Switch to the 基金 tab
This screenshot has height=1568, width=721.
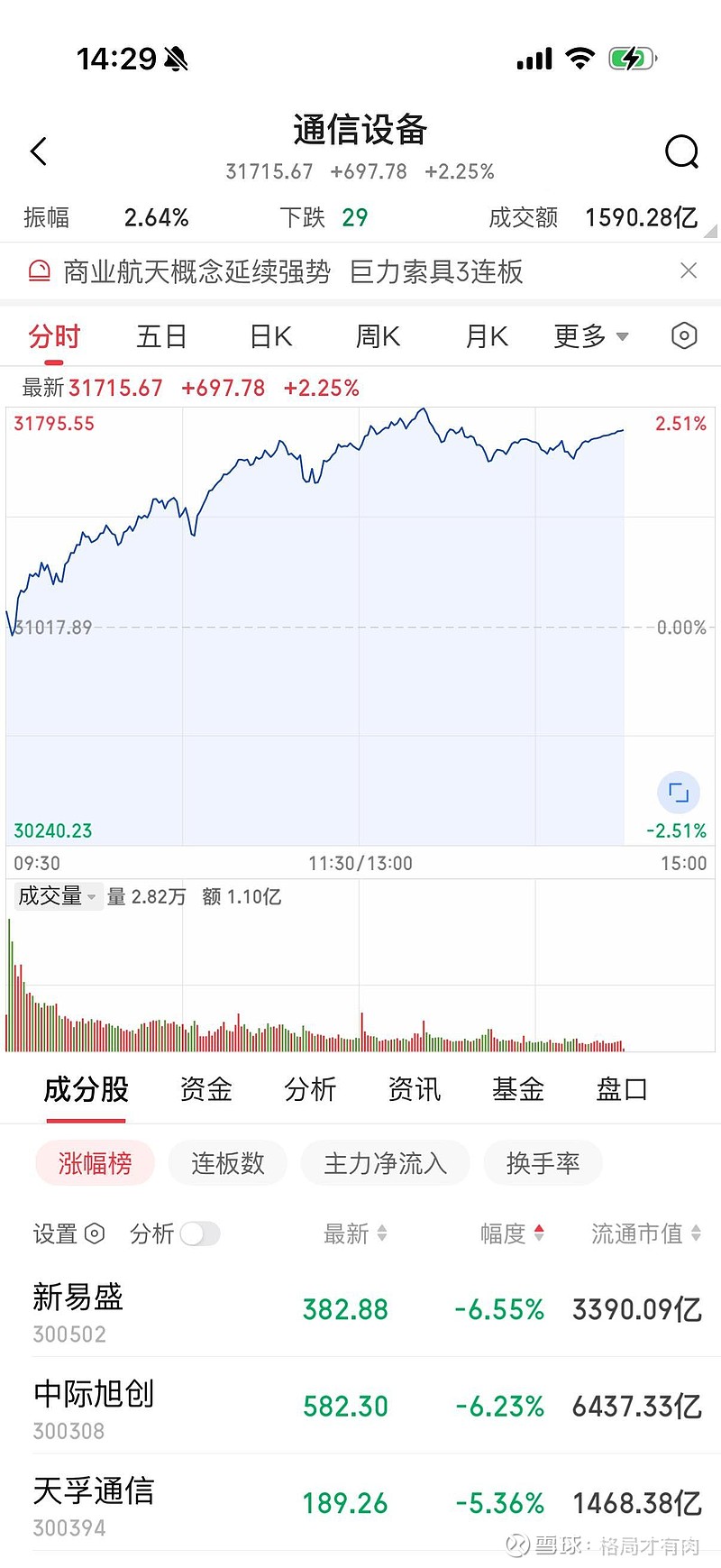tap(517, 1089)
